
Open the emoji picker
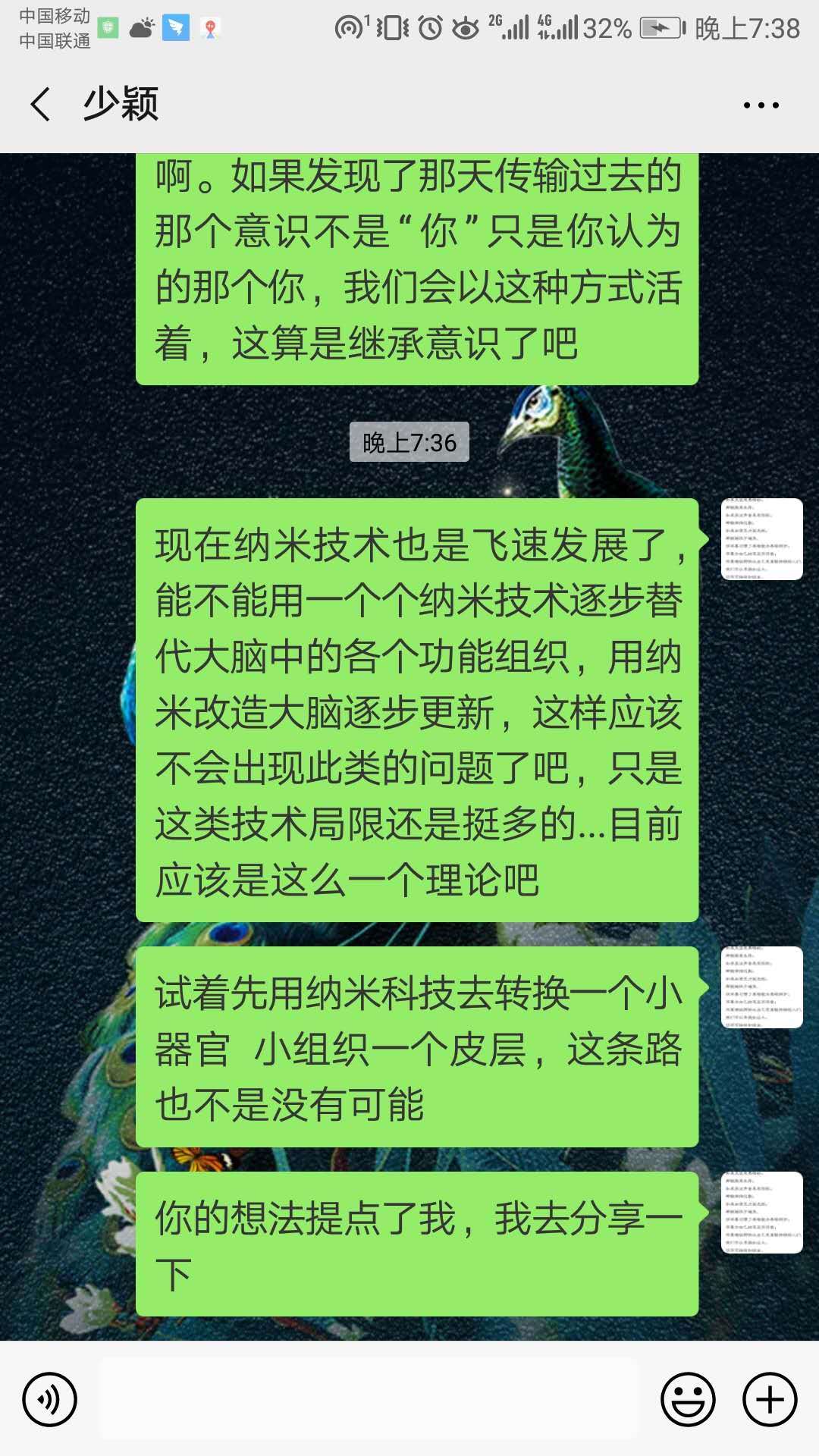(x=688, y=1399)
